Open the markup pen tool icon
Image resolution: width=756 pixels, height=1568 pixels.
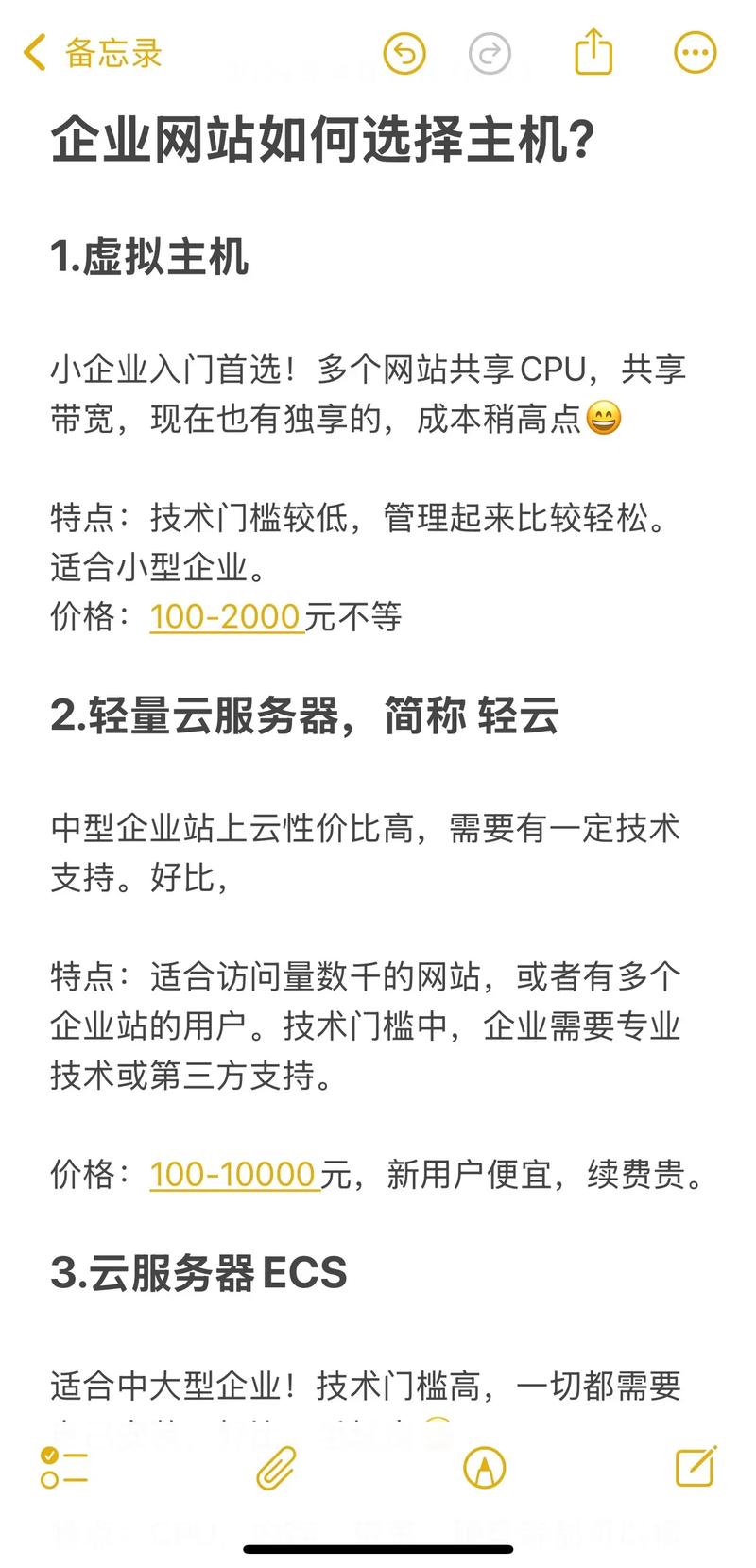pos(485,1469)
